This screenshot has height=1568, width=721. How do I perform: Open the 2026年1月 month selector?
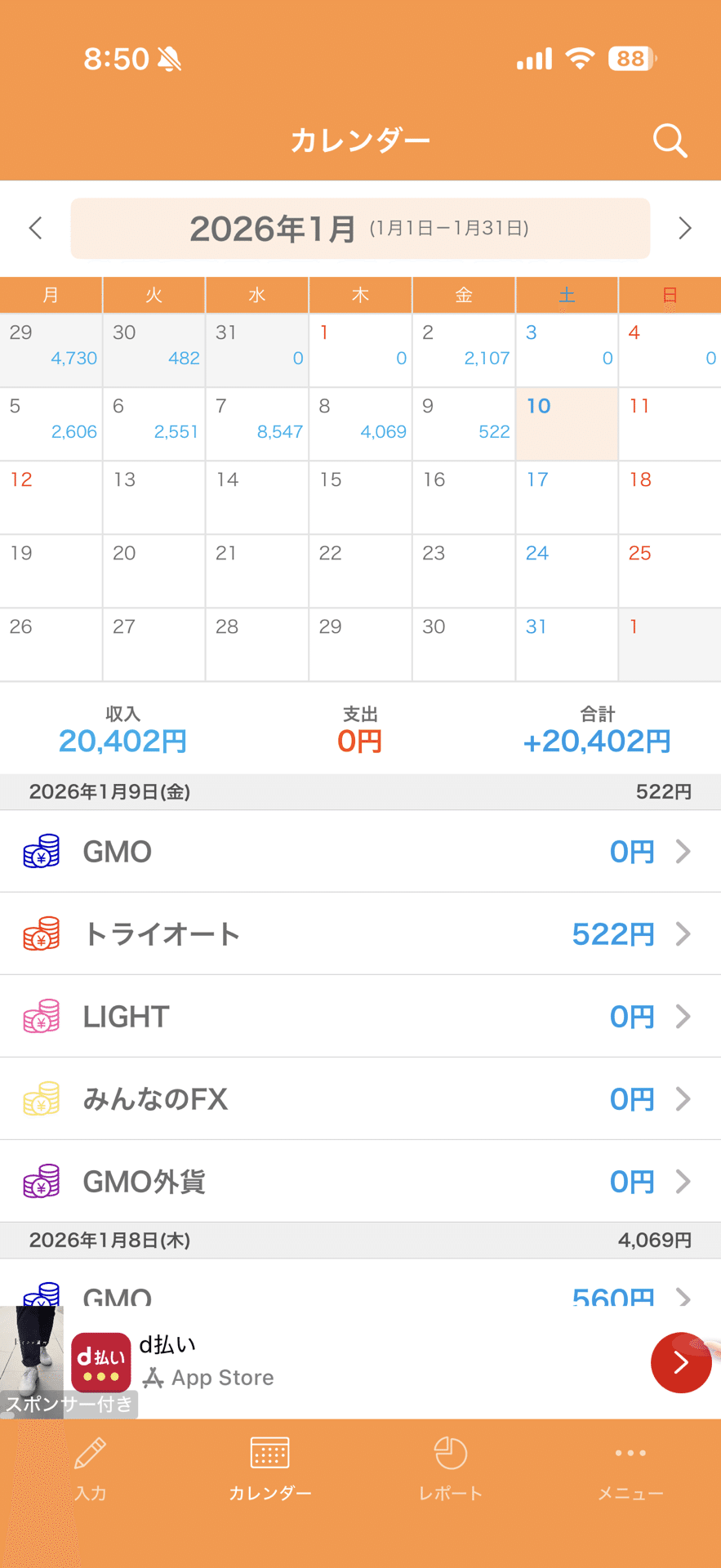pos(359,229)
